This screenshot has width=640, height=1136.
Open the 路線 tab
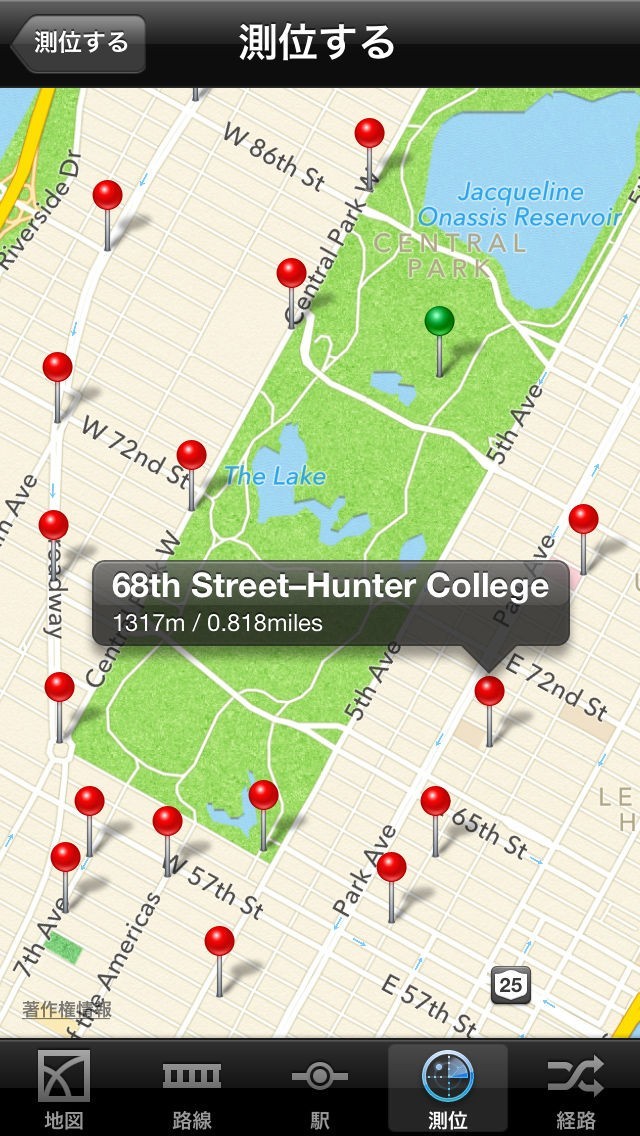coord(192,1088)
